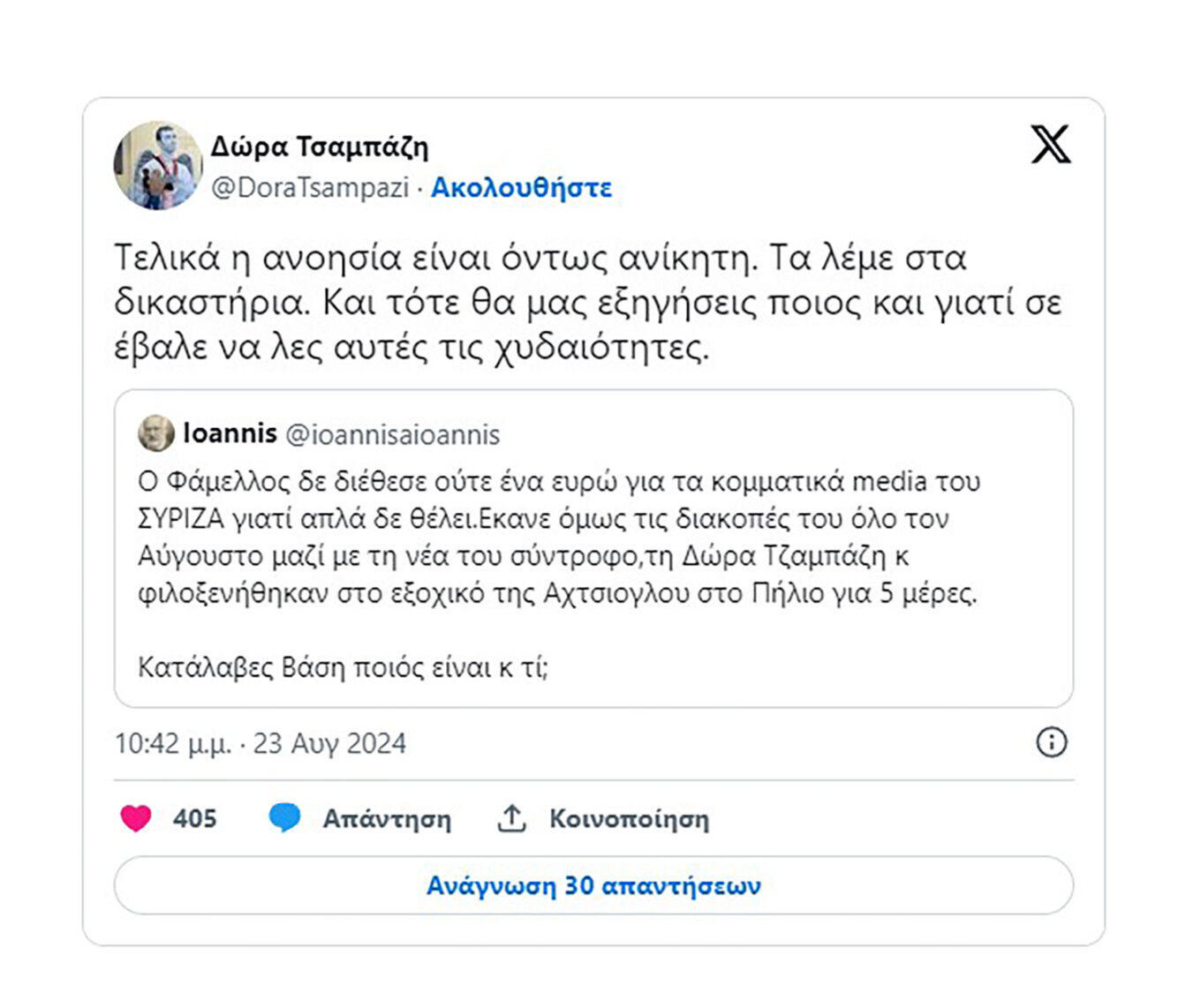Follow Δώρα Τσαμπάζη via Ακολουθήστε link
1201x1008 pixels.
click(521, 188)
